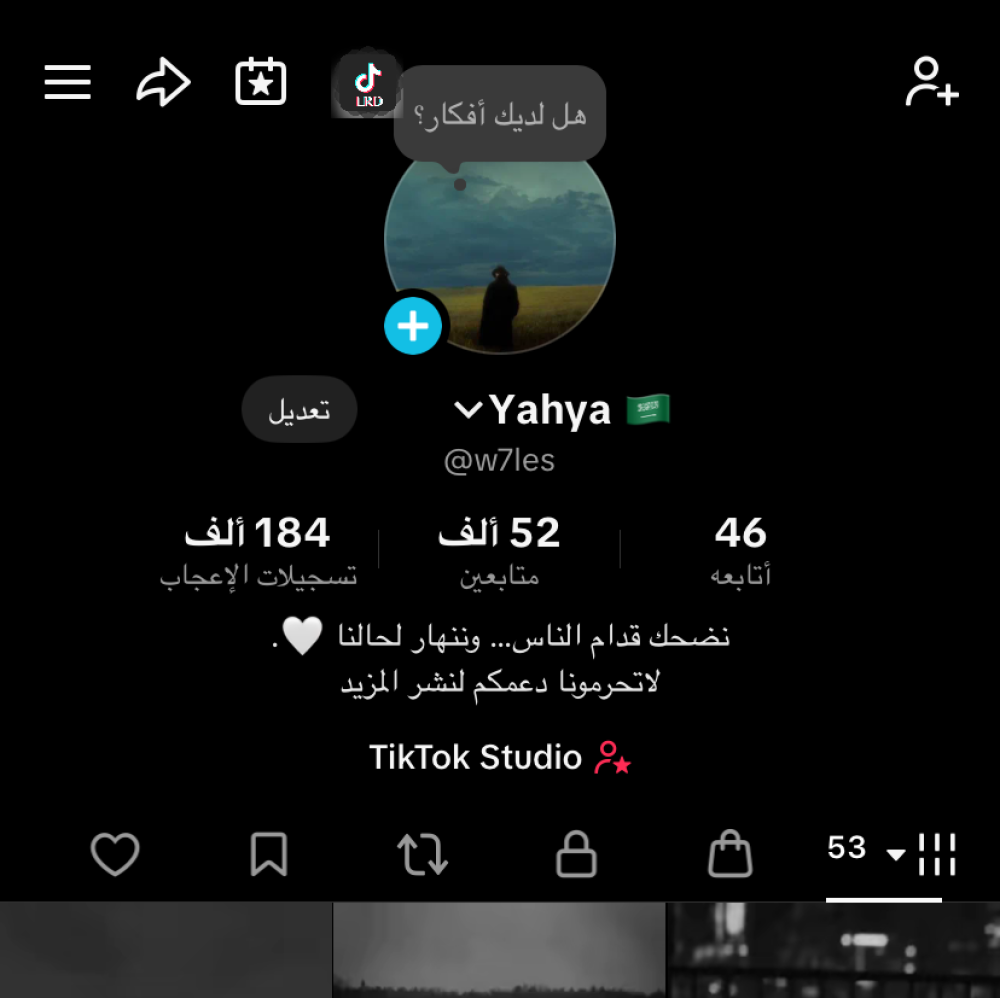Switch to the private videos tab

pyautogui.click(x=576, y=855)
